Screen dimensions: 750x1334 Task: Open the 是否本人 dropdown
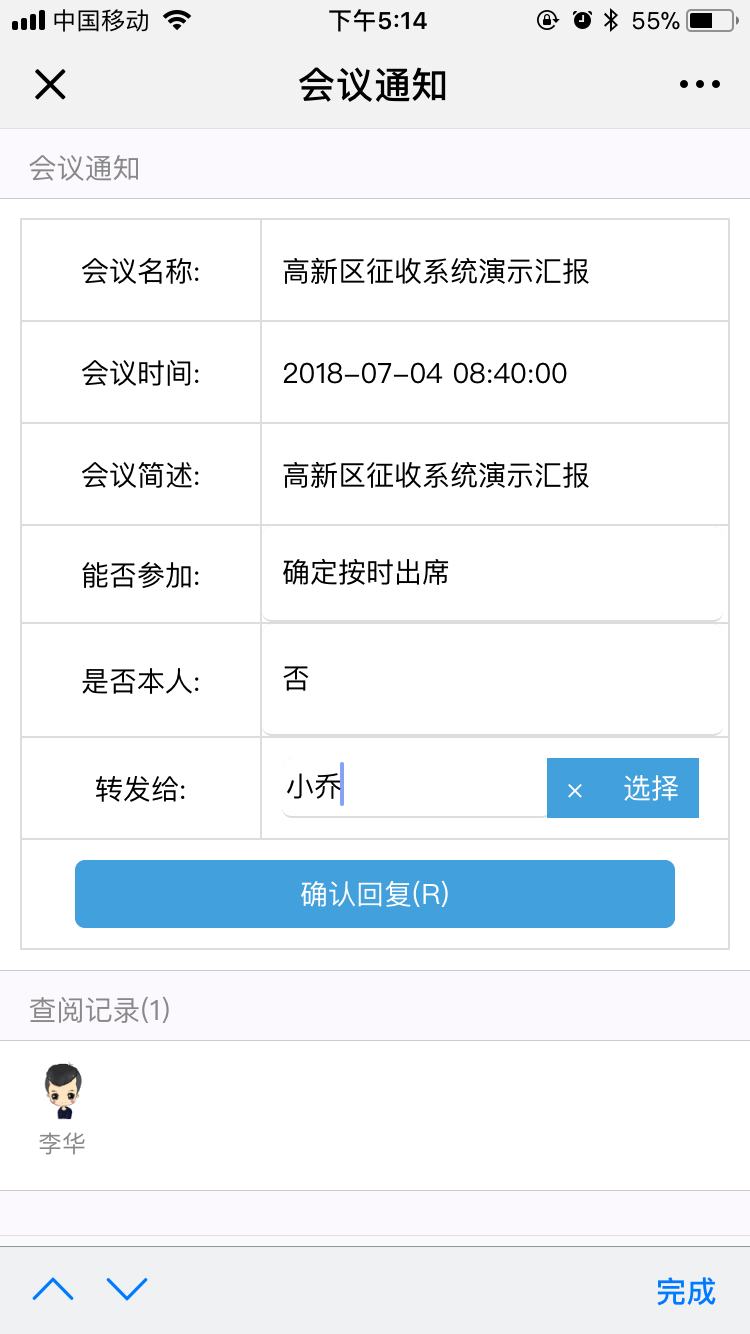tap(492, 681)
